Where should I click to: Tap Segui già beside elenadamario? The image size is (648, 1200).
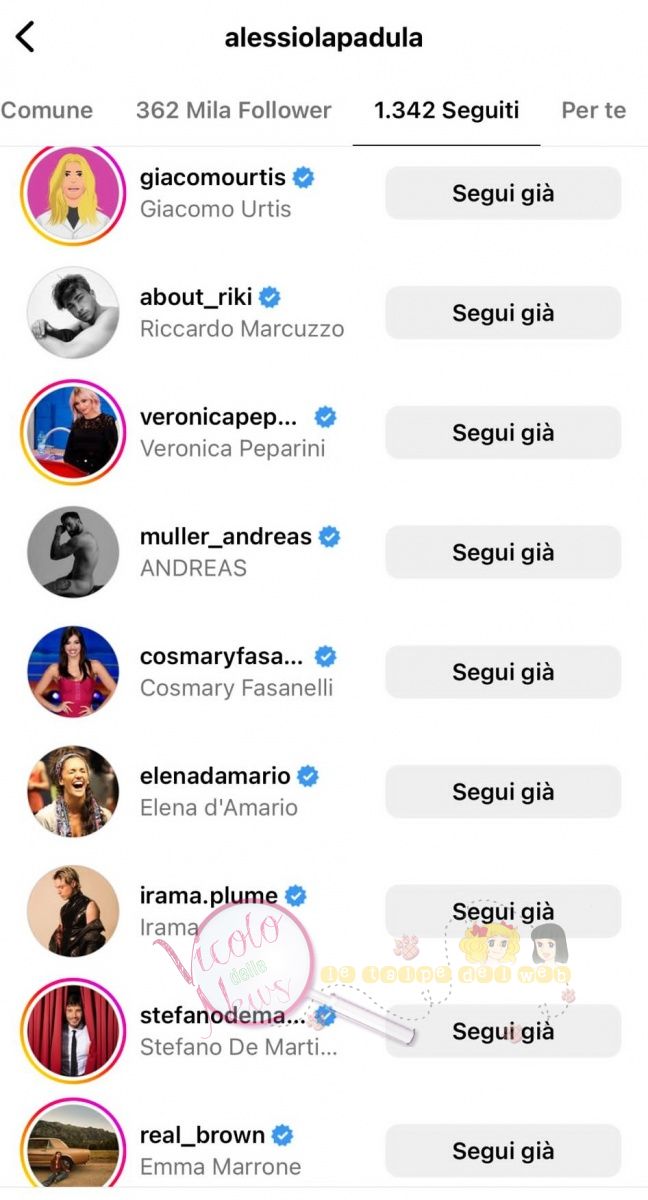(x=503, y=792)
